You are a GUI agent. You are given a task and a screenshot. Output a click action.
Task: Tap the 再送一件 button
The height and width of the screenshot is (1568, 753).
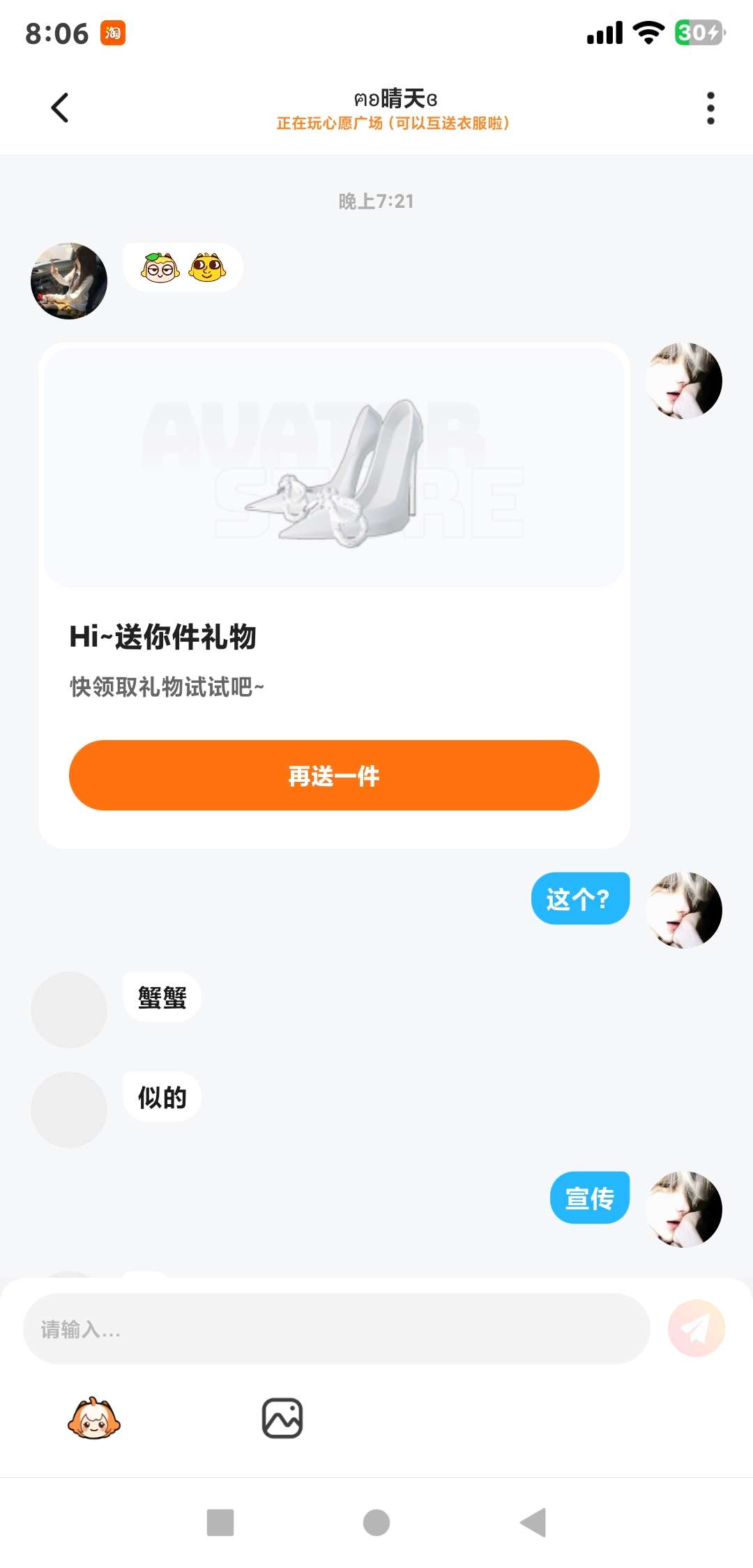334,775
